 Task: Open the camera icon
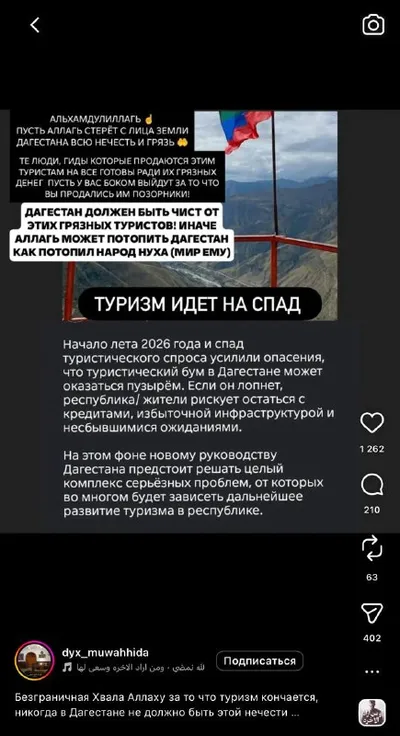coord(373,25)
